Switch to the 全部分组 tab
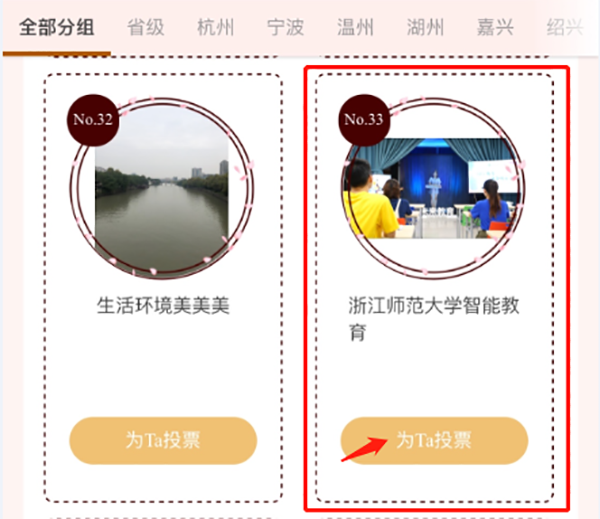This screenshot has height=519, width=600. [57, 26]
